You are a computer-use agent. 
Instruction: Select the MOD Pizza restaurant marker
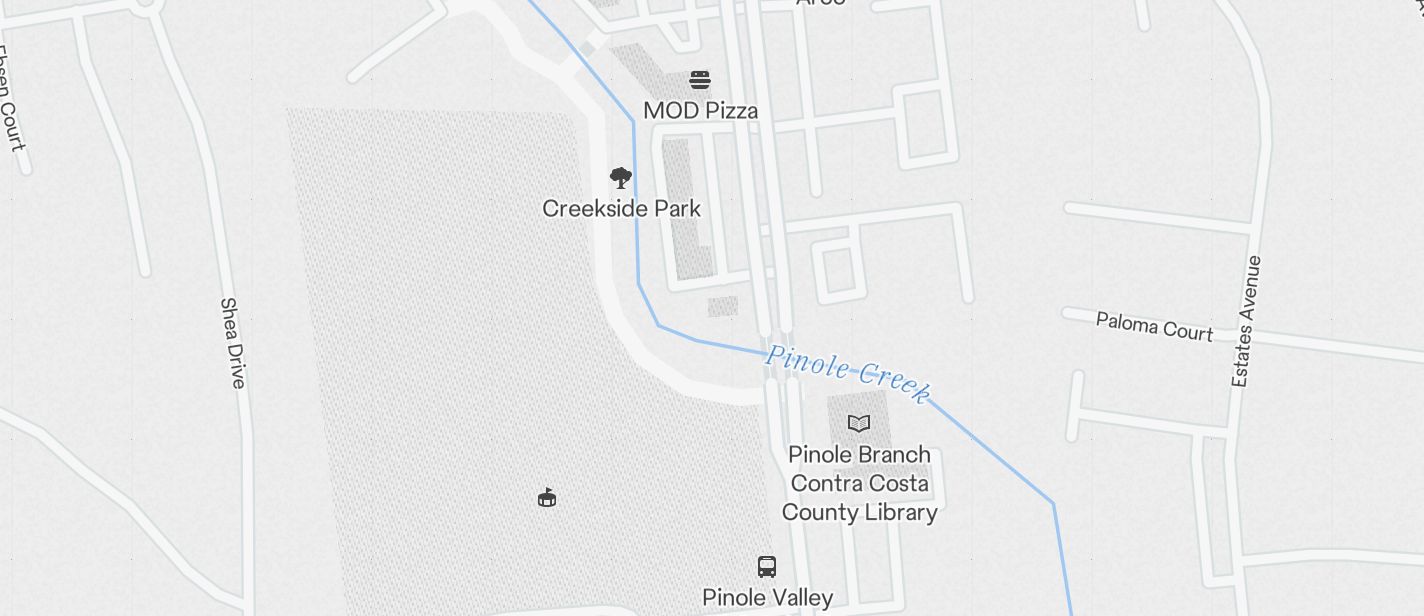pos(700,80)
